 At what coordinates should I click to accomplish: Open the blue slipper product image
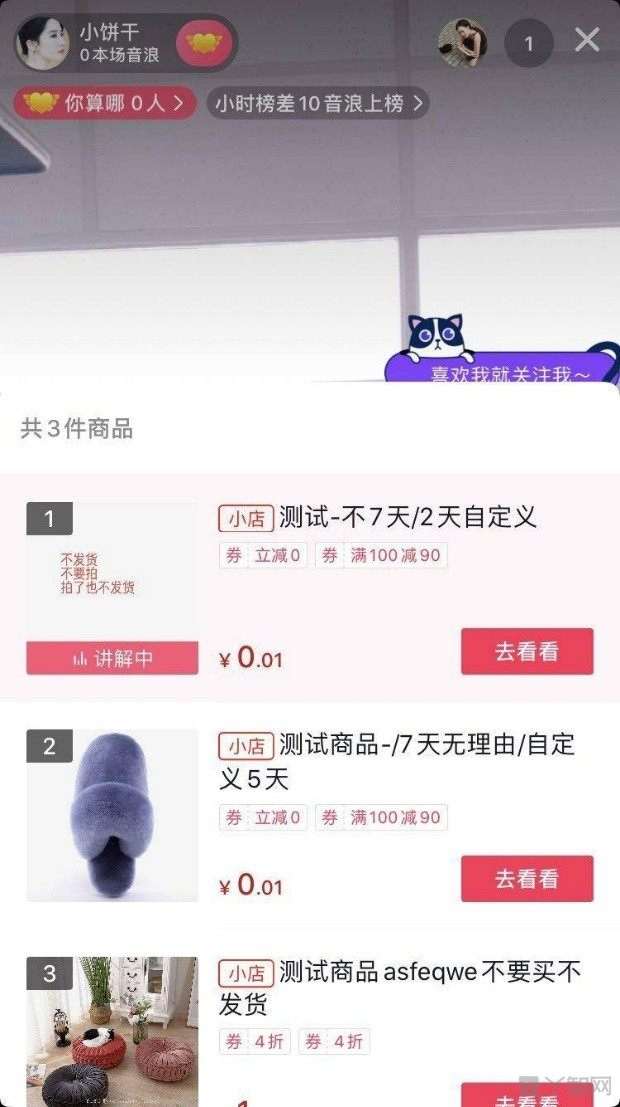111,815
